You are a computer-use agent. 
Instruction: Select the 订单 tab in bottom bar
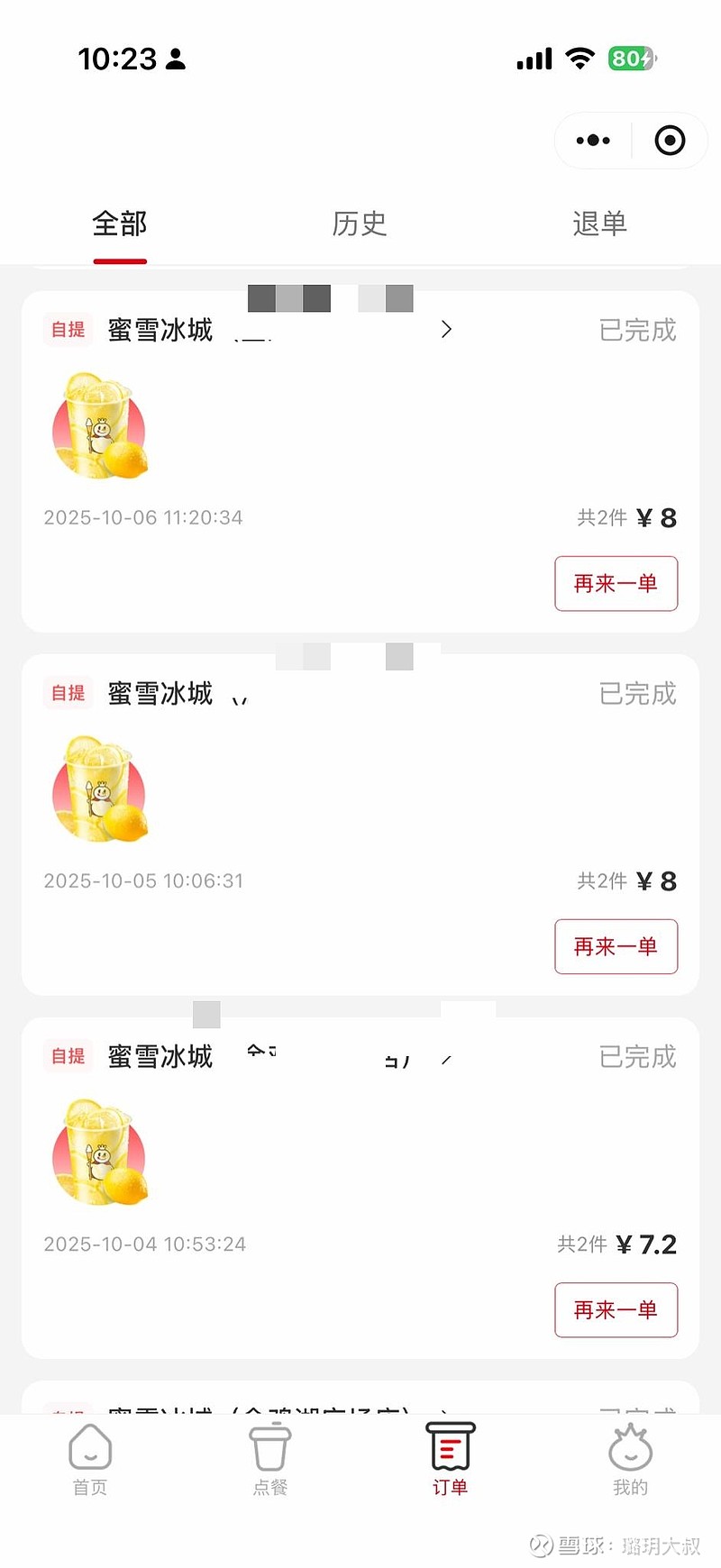(x=450, y=1460)
